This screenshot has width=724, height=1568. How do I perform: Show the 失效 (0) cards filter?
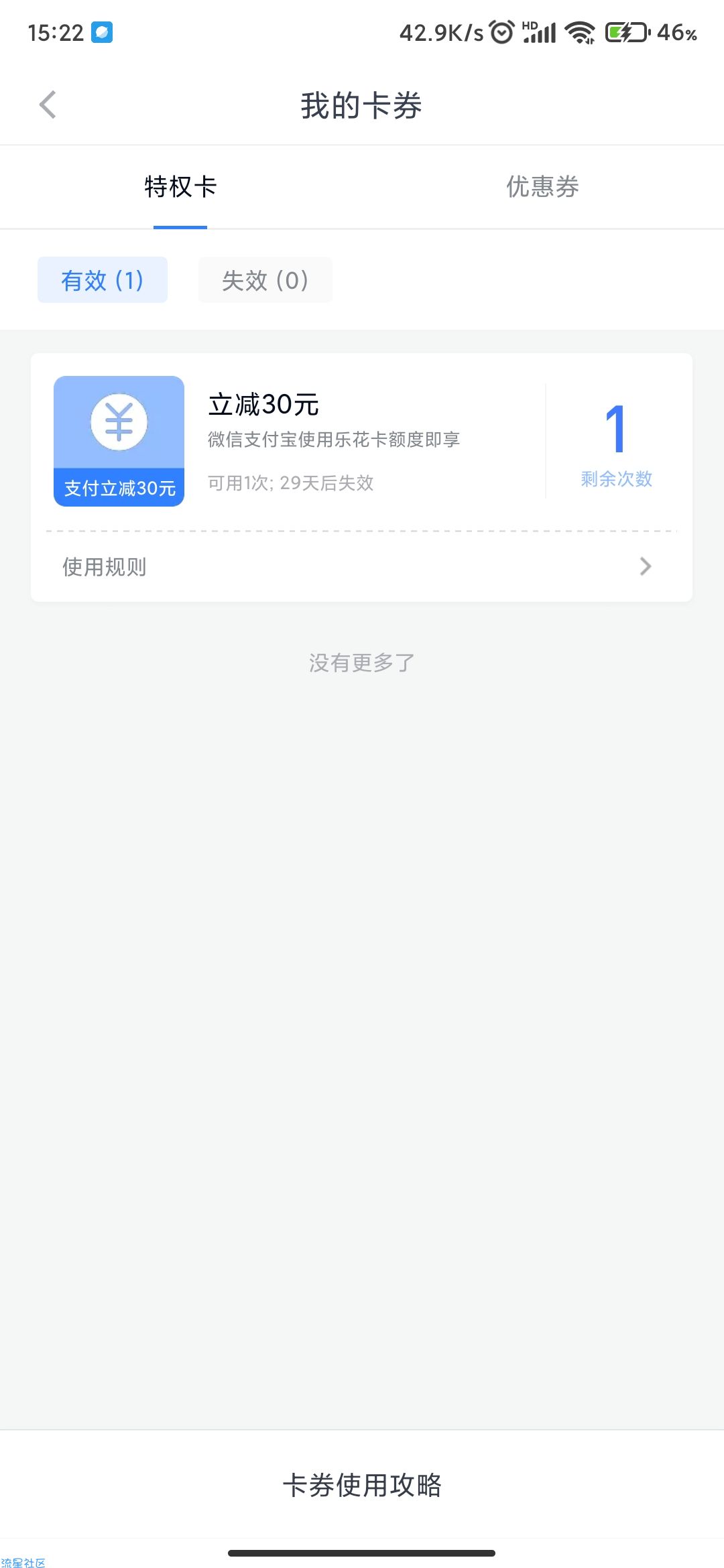[265, 280]
